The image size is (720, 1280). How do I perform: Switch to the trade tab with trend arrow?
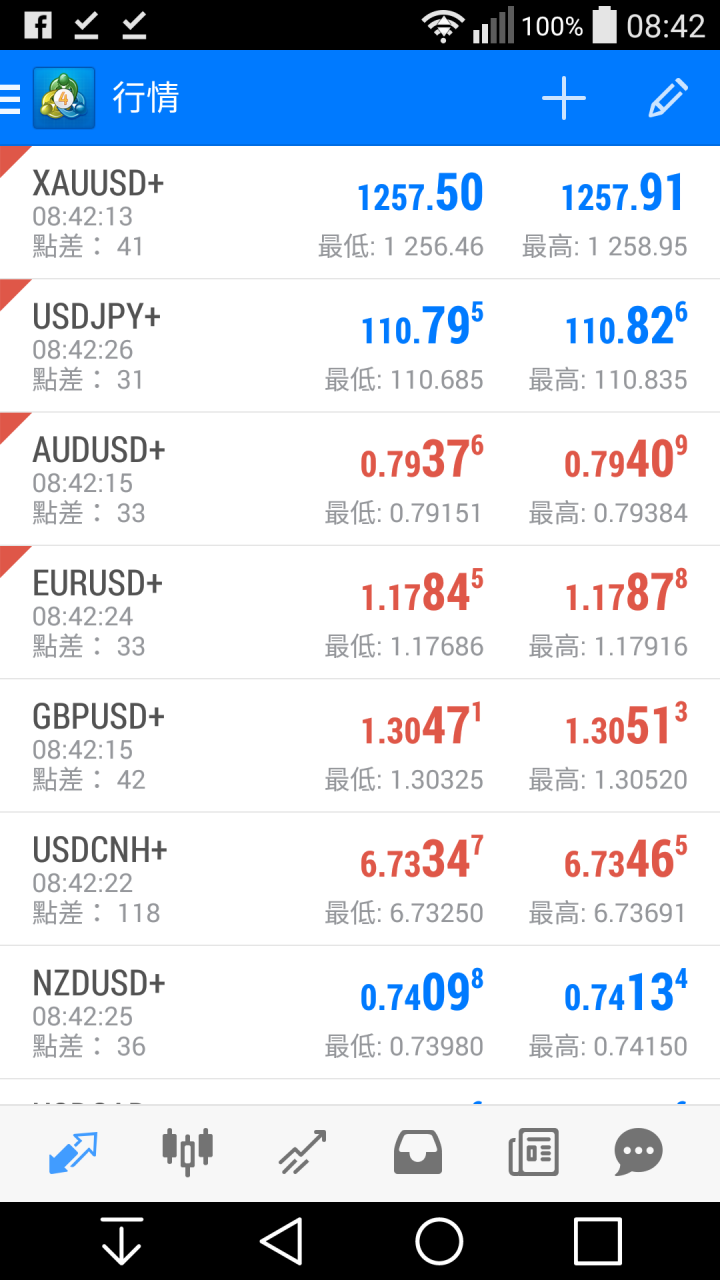[302, 1152]
